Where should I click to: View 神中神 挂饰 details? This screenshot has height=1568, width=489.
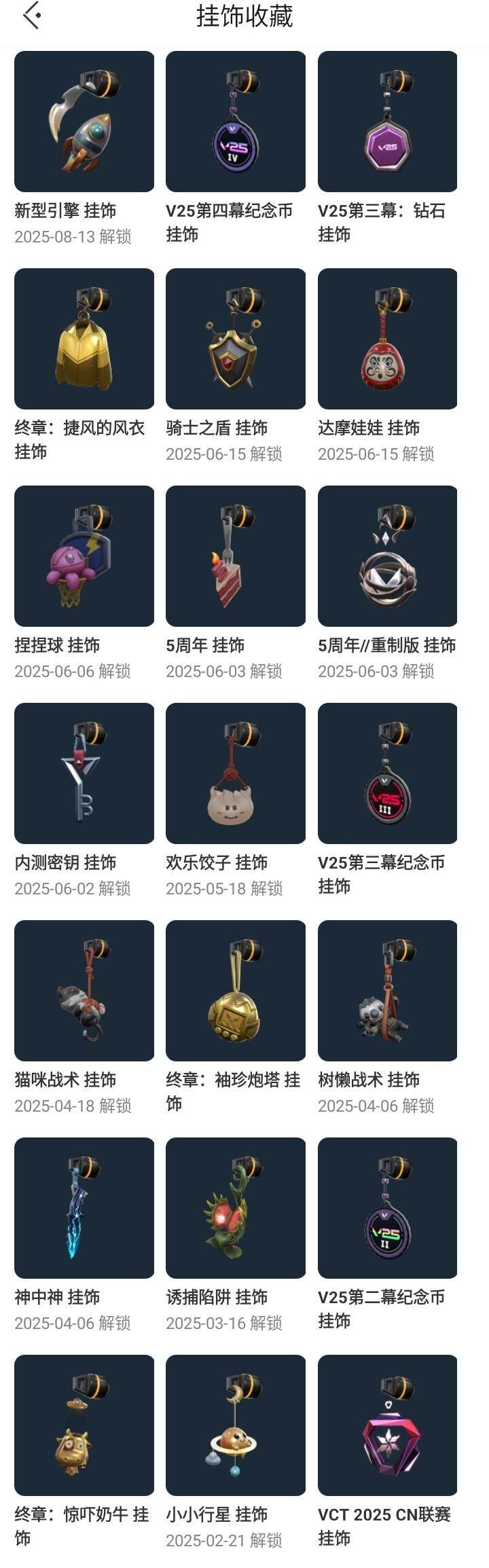pos(84,1208)
